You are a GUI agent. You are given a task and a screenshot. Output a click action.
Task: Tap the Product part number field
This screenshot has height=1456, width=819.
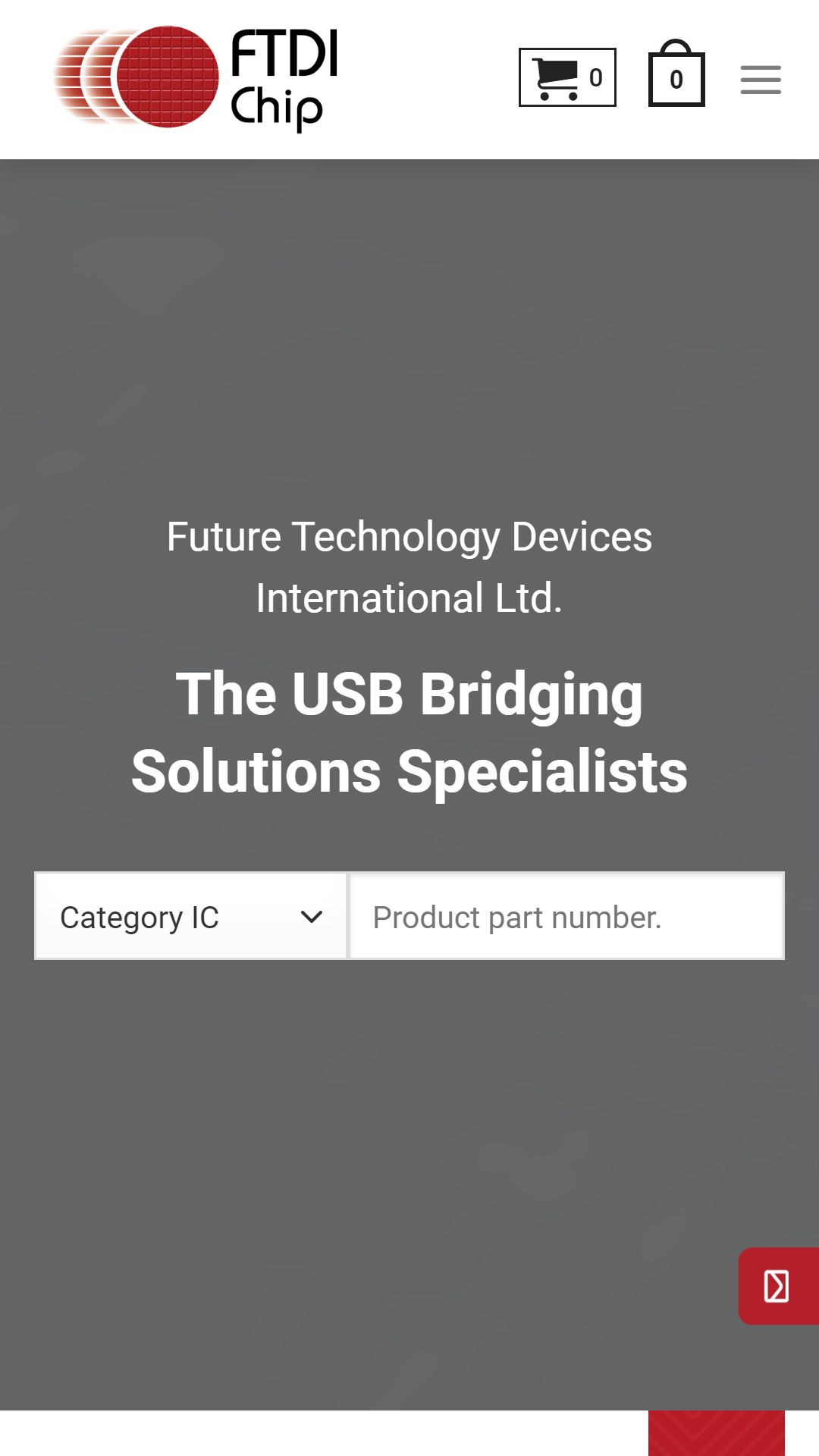pyautogui.click(x=566, y=916)
